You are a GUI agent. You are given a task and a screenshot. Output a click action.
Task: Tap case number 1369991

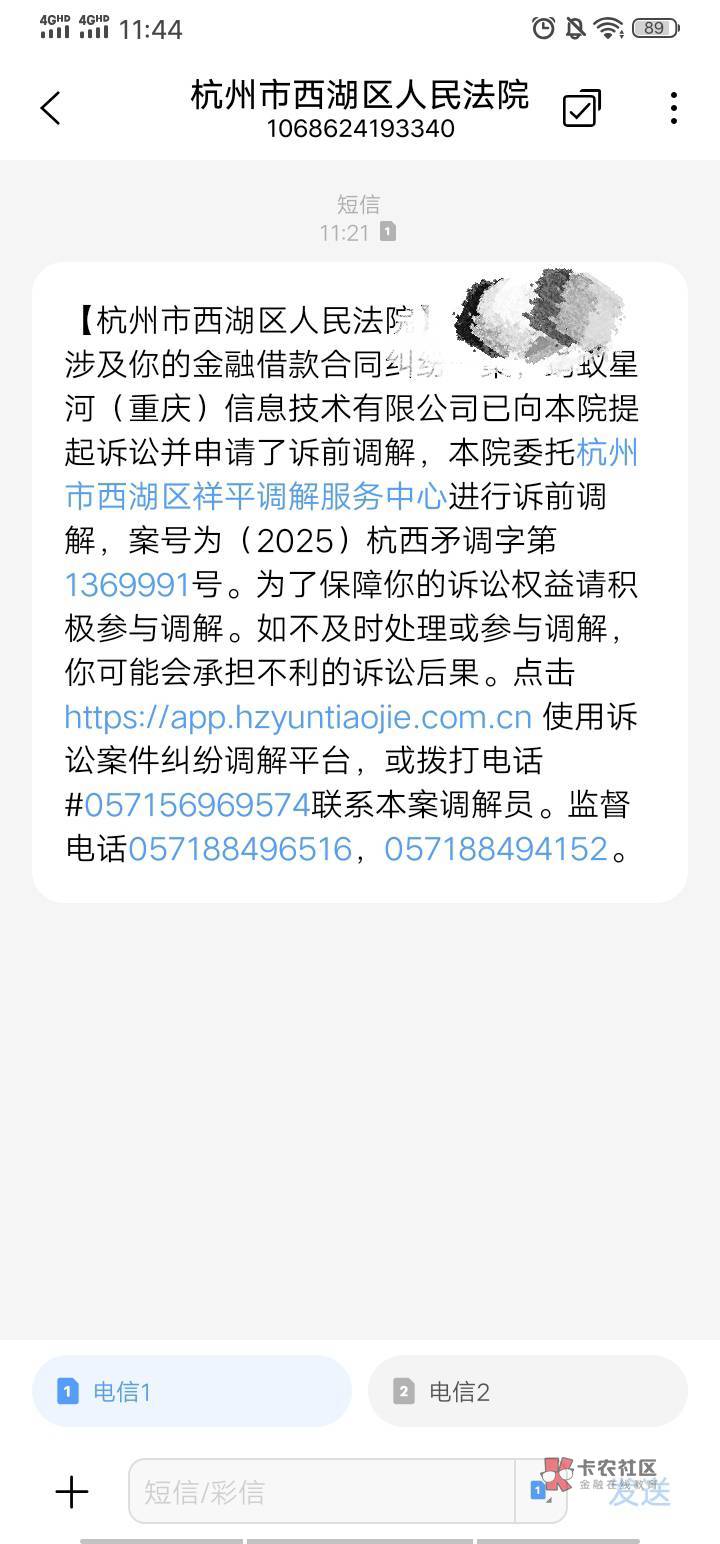(127, 583)
